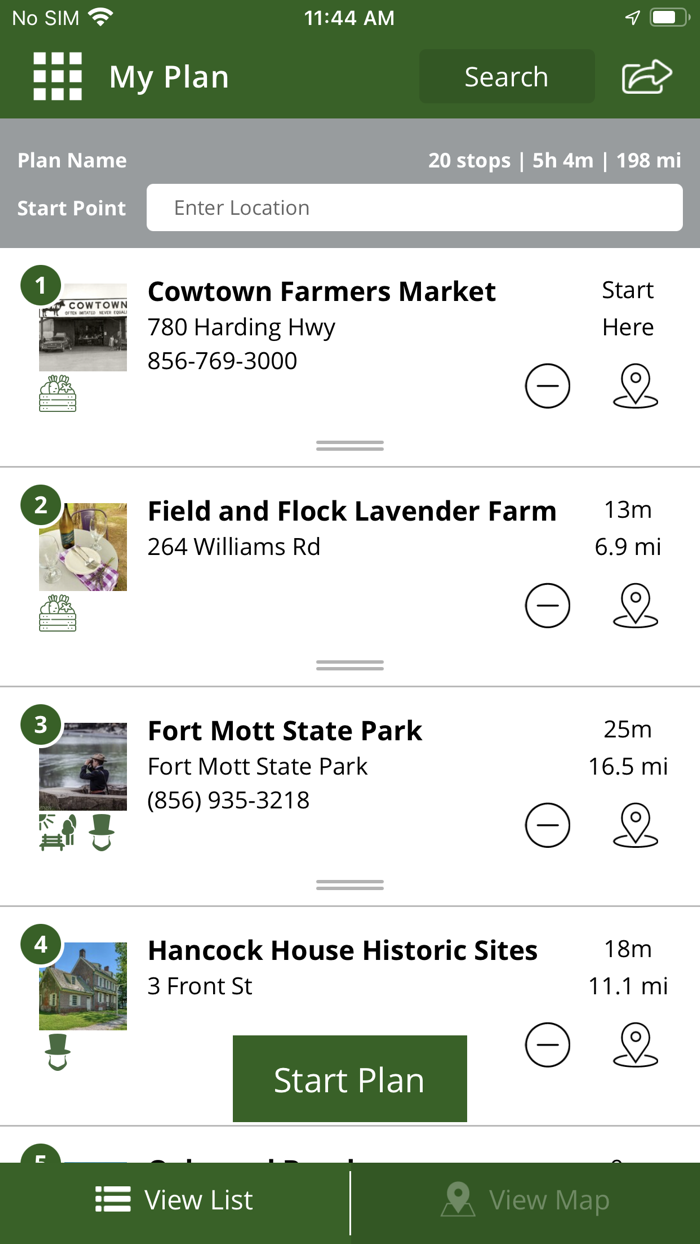
Task: Tap the Search button
Action: [506, 77]
